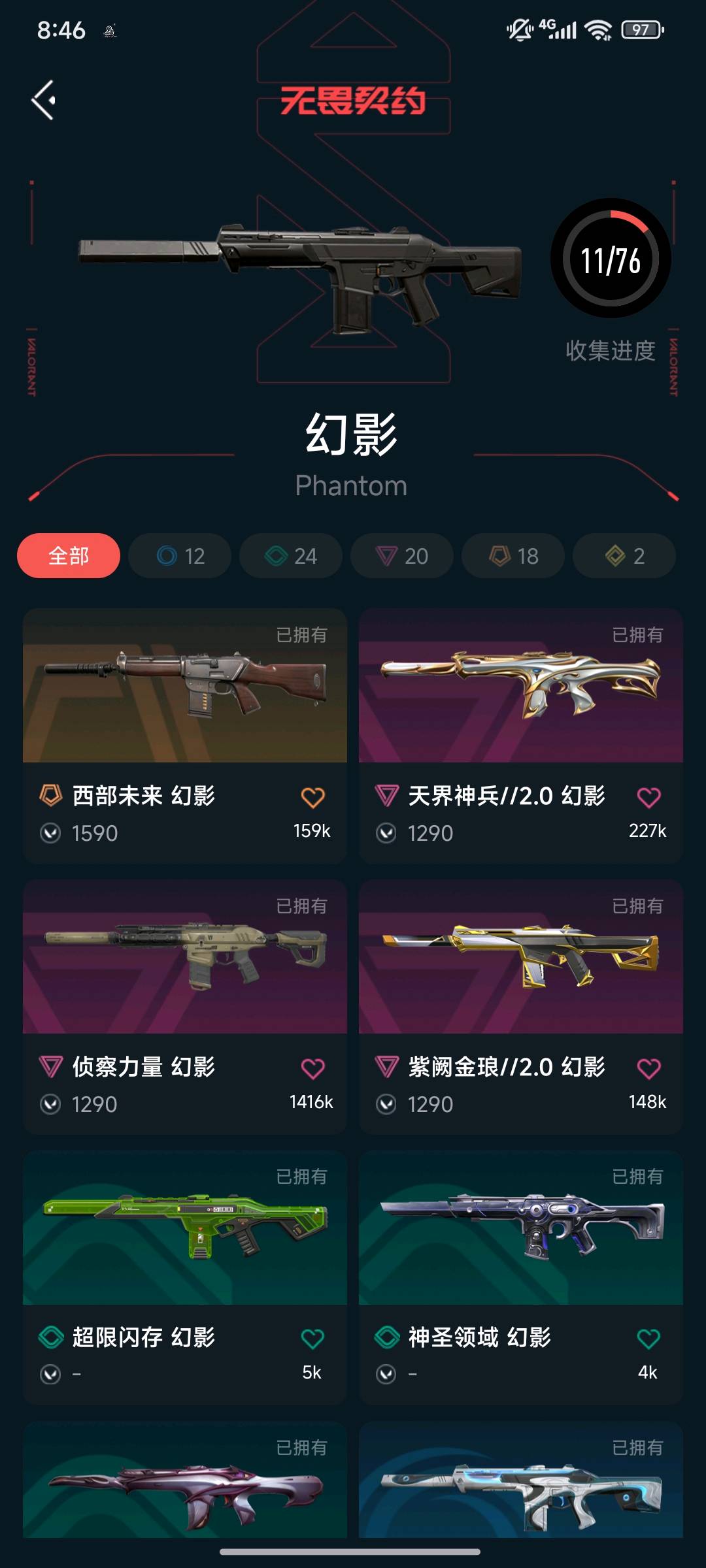
Task: Select the 全部 filter chip
Action: (69, 556)
